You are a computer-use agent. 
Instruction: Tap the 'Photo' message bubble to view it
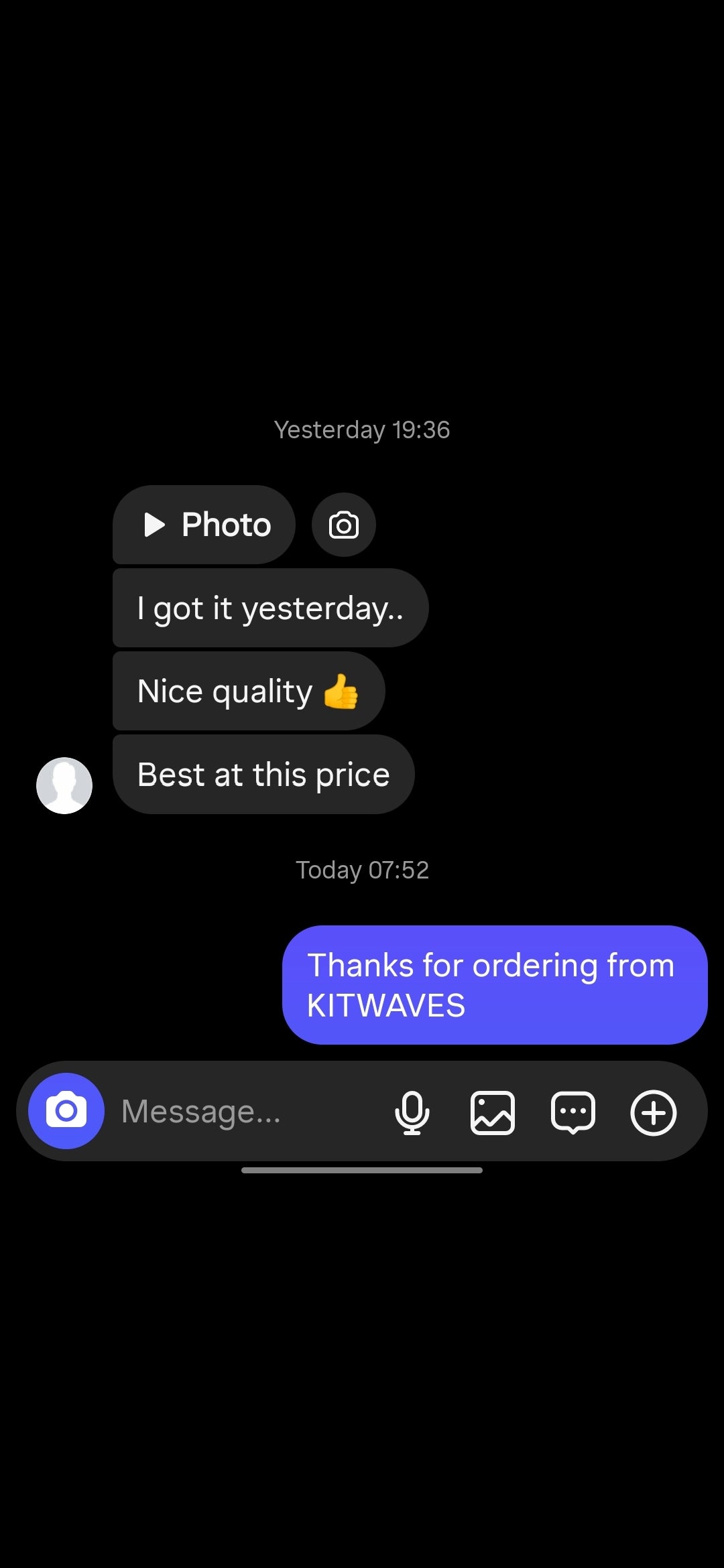point(203,525)
